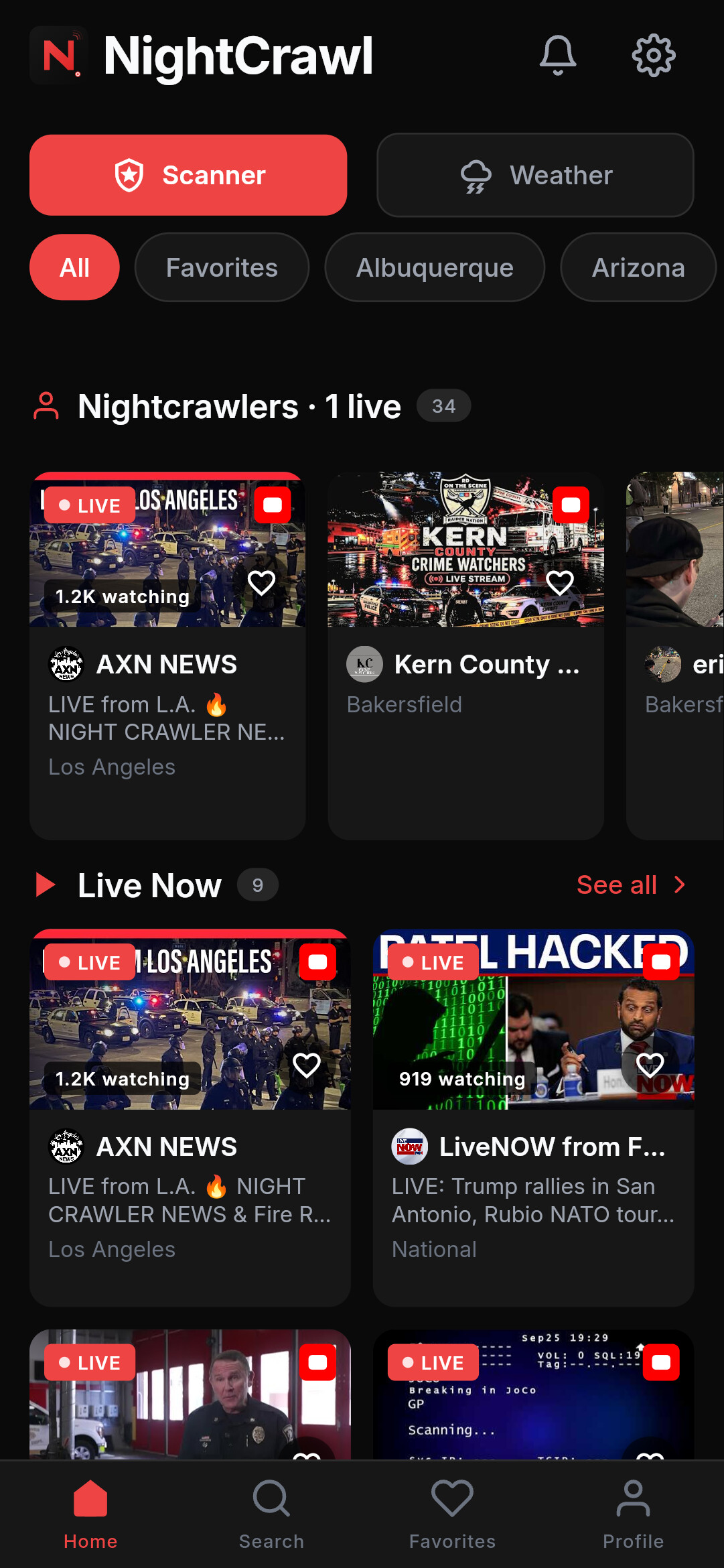Switch to the Weather mode
This screenshot has width=724, height=1568.
535,175
